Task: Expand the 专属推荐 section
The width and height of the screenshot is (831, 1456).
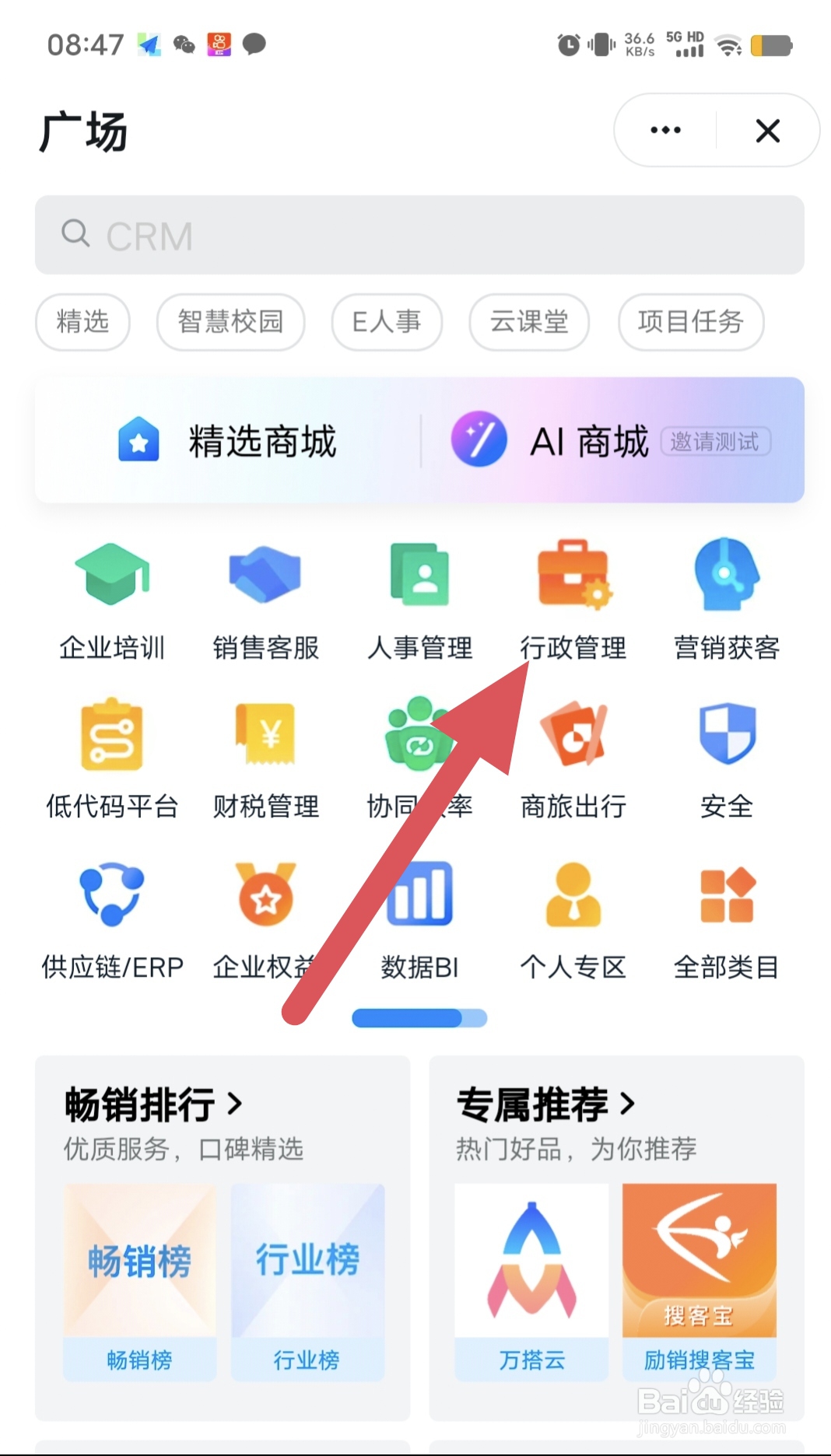Action: [545, 1102]
